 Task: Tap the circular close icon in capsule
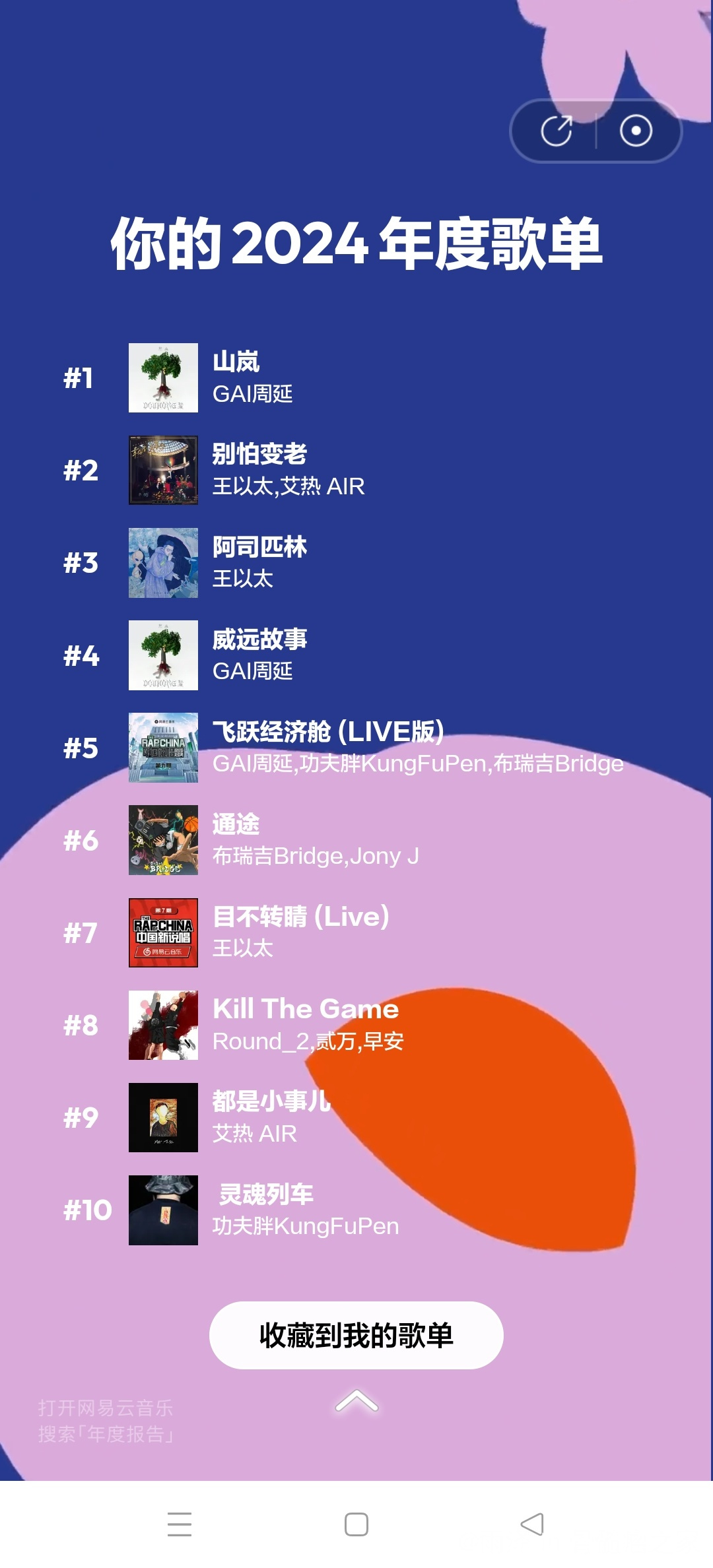click(x=636, y=131)
